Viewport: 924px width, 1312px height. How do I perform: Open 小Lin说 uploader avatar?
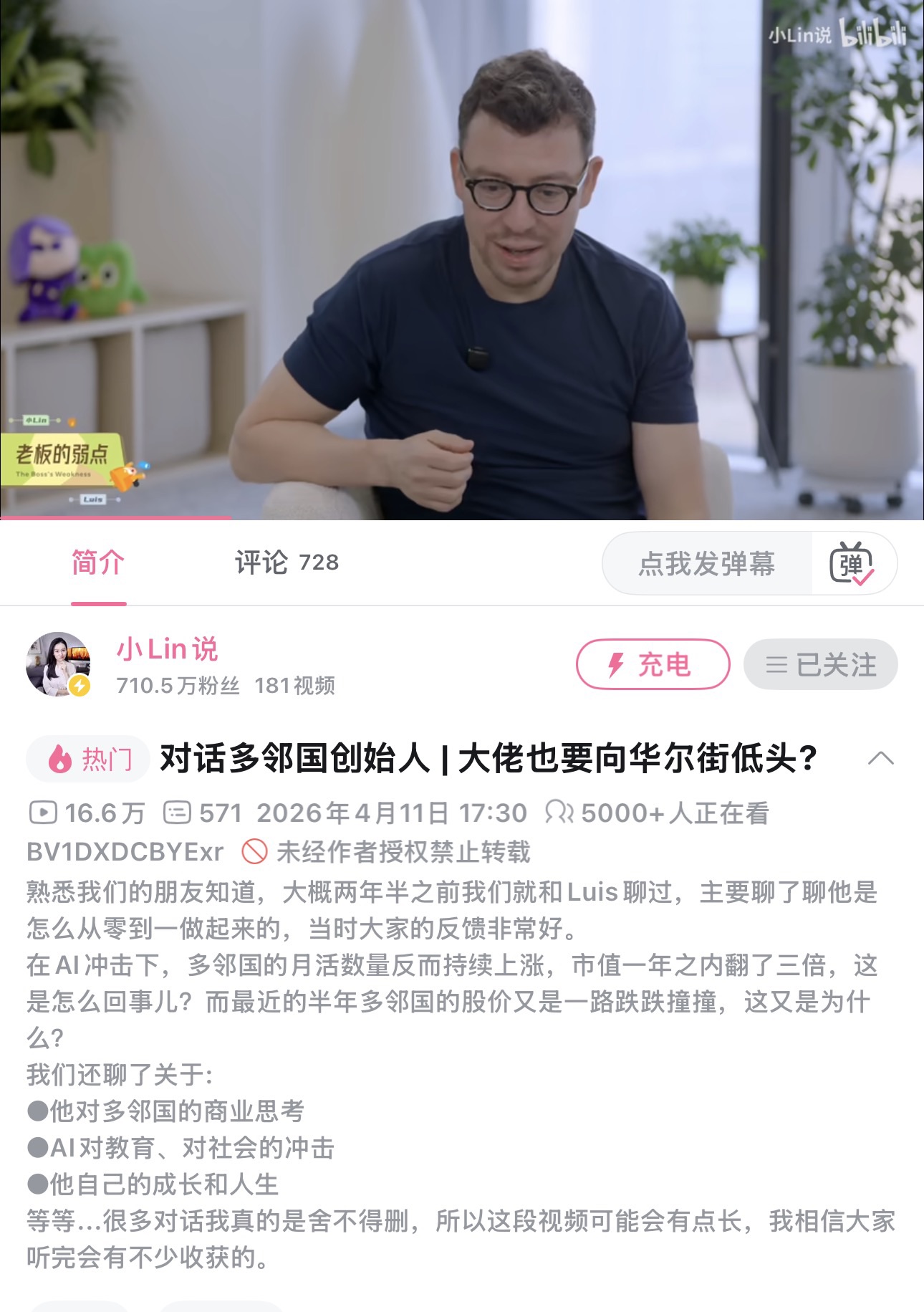tap(59, 664)
